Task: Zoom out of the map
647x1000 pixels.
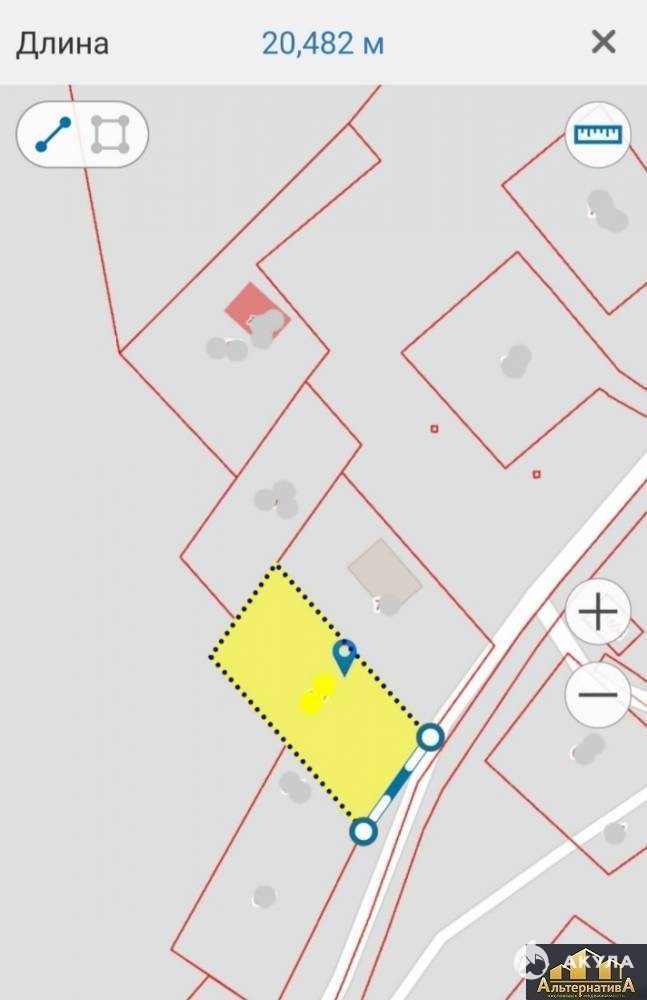Action: point(597,694)
